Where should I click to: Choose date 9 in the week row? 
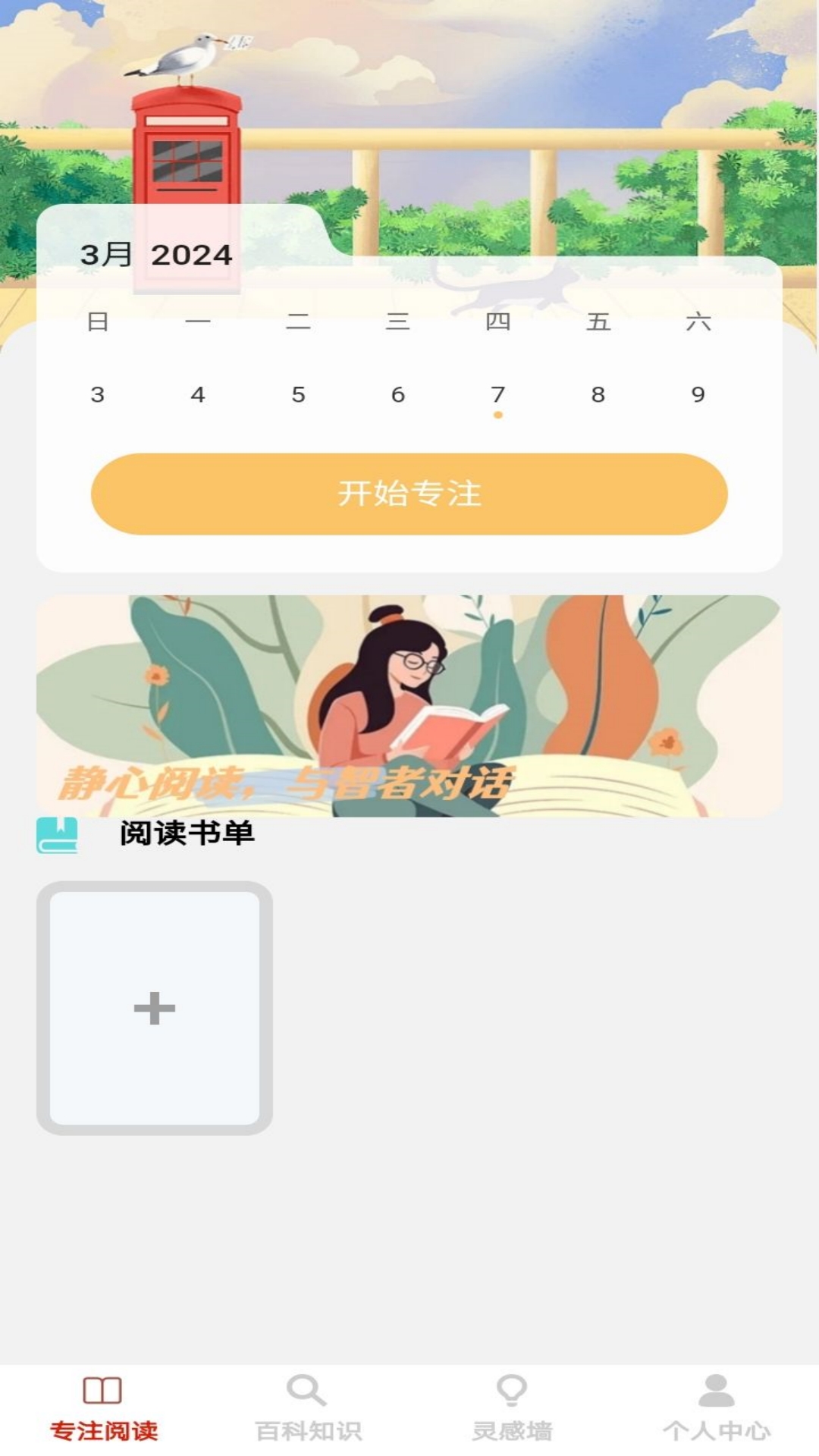pyautogui.click(x=698, y=394)
